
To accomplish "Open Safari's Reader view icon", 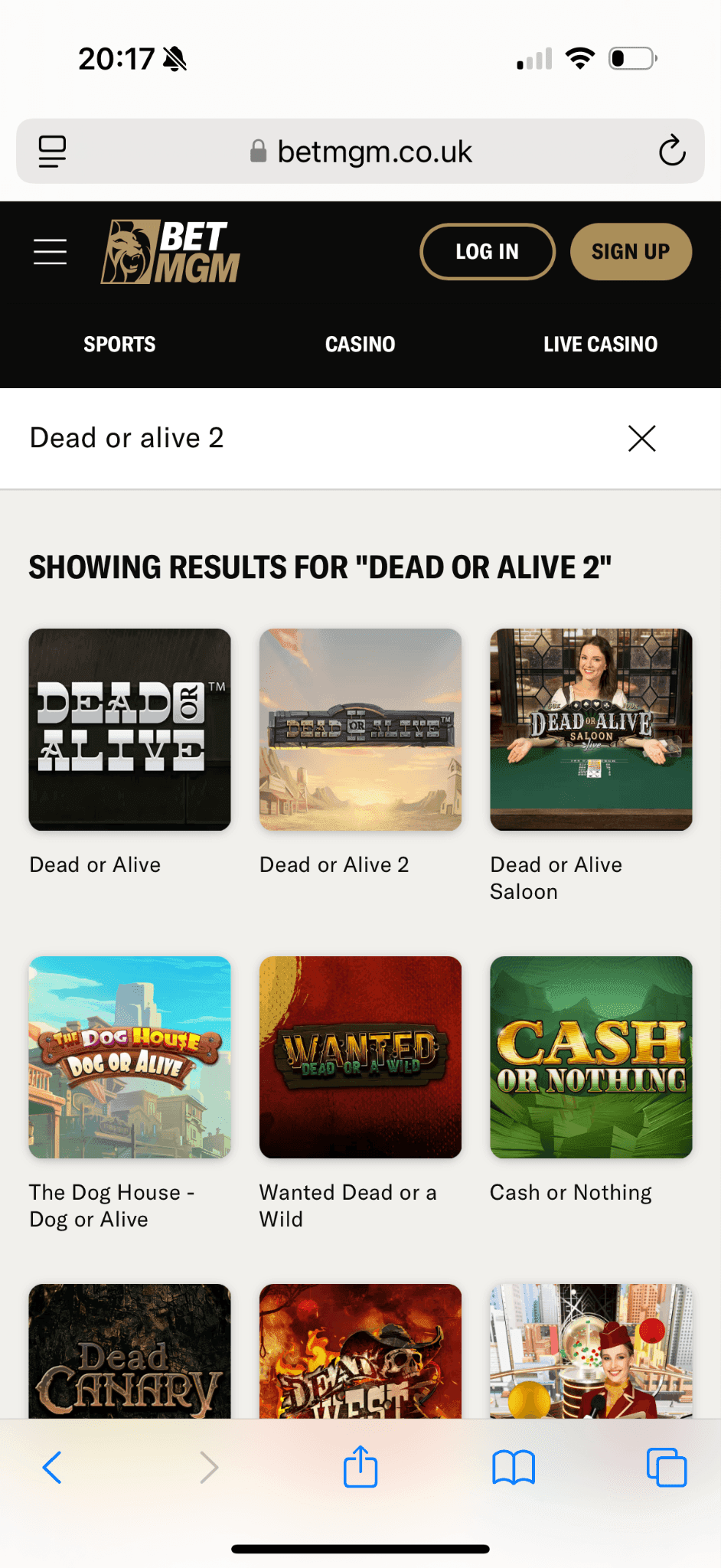I will (x=51, y=151).
